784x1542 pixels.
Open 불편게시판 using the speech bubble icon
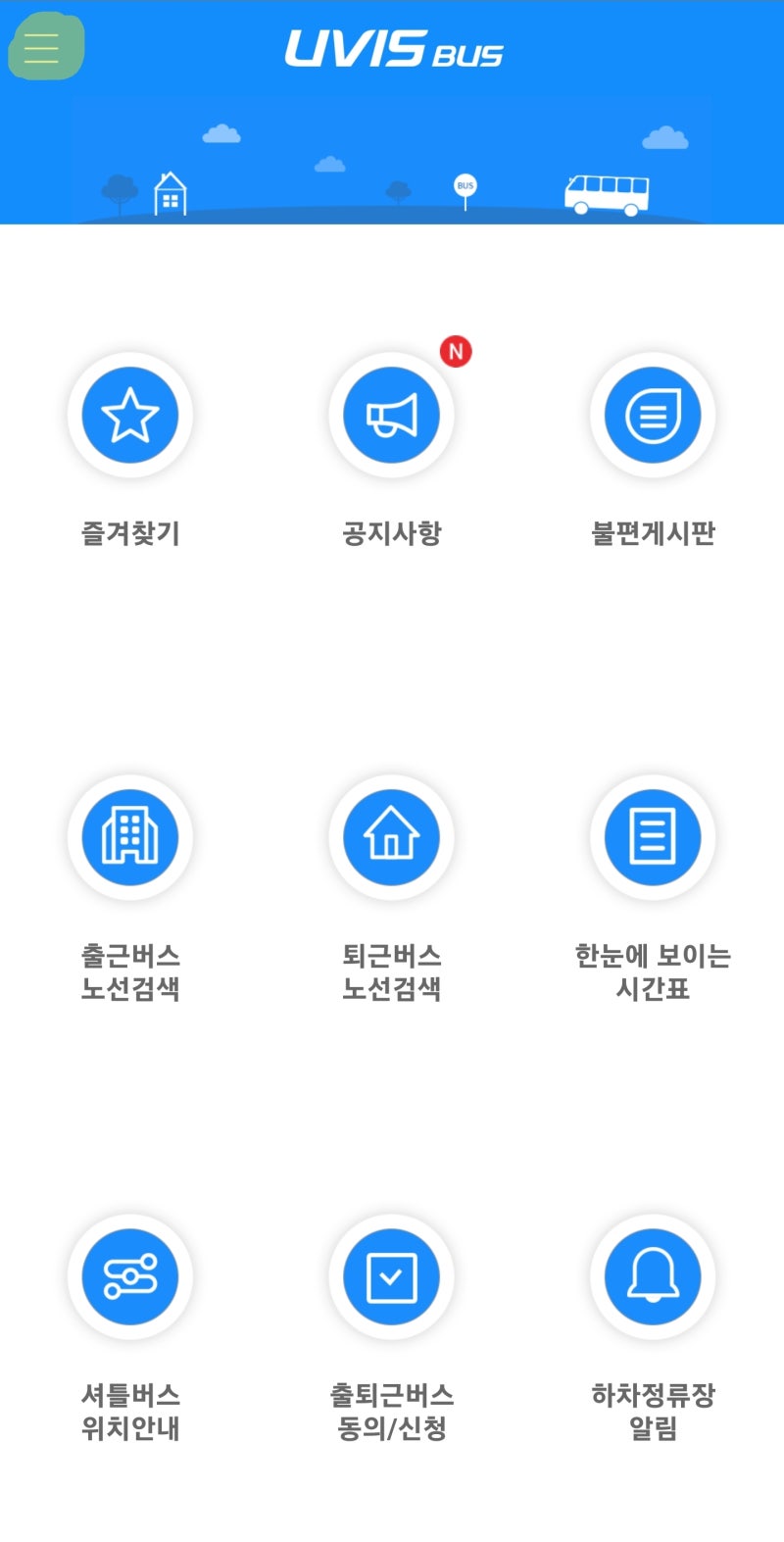coord(653,415)
